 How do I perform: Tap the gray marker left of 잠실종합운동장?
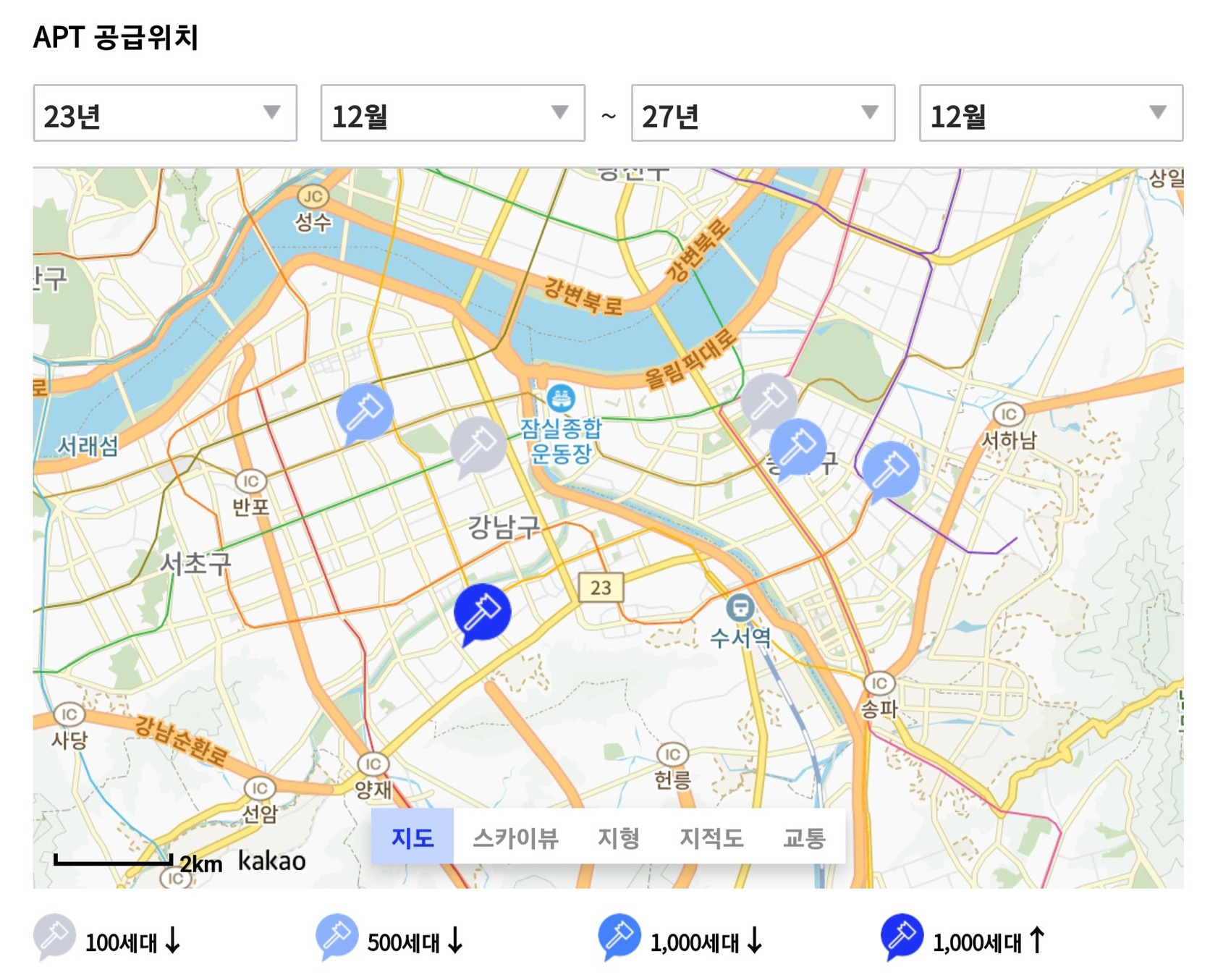478,447
